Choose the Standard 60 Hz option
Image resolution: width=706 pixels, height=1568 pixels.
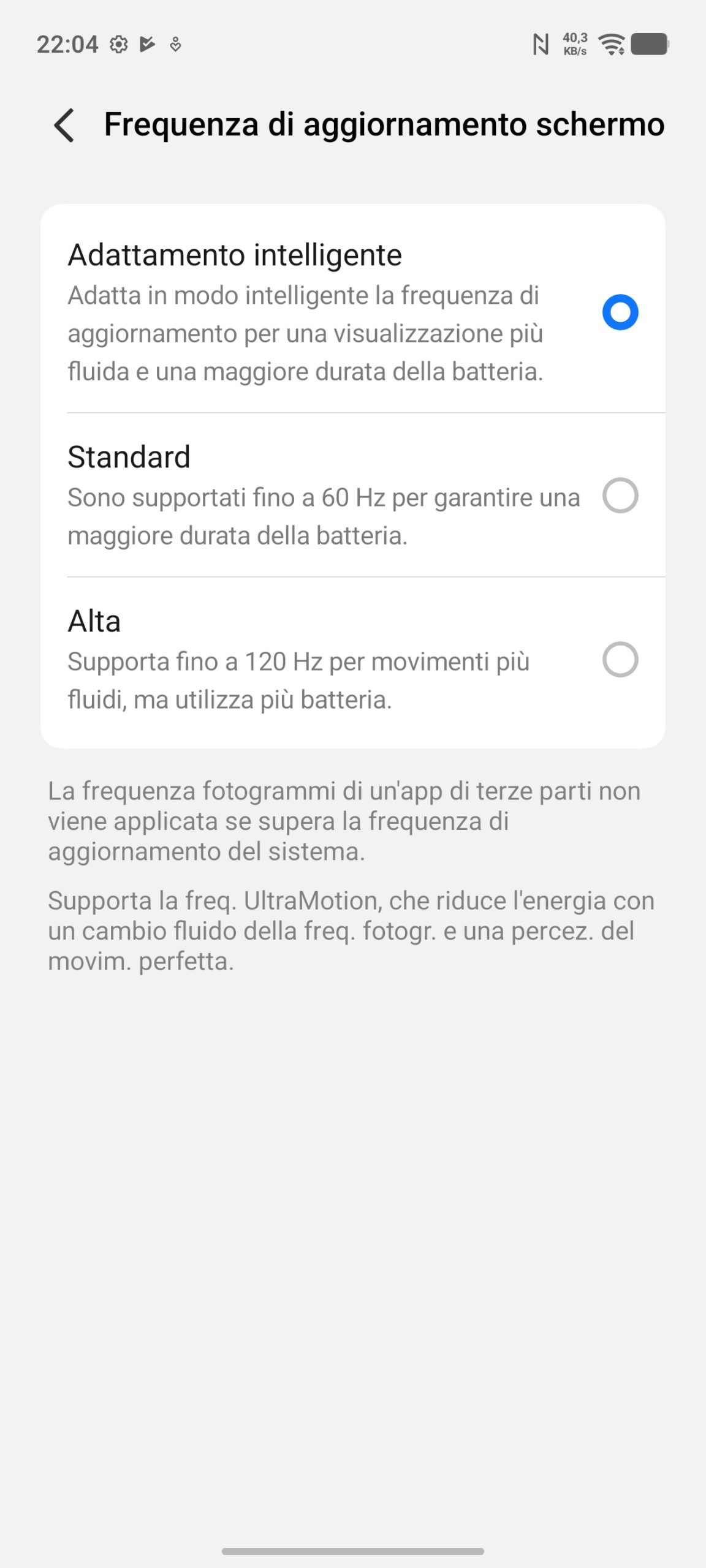click(x=620, y=495)
